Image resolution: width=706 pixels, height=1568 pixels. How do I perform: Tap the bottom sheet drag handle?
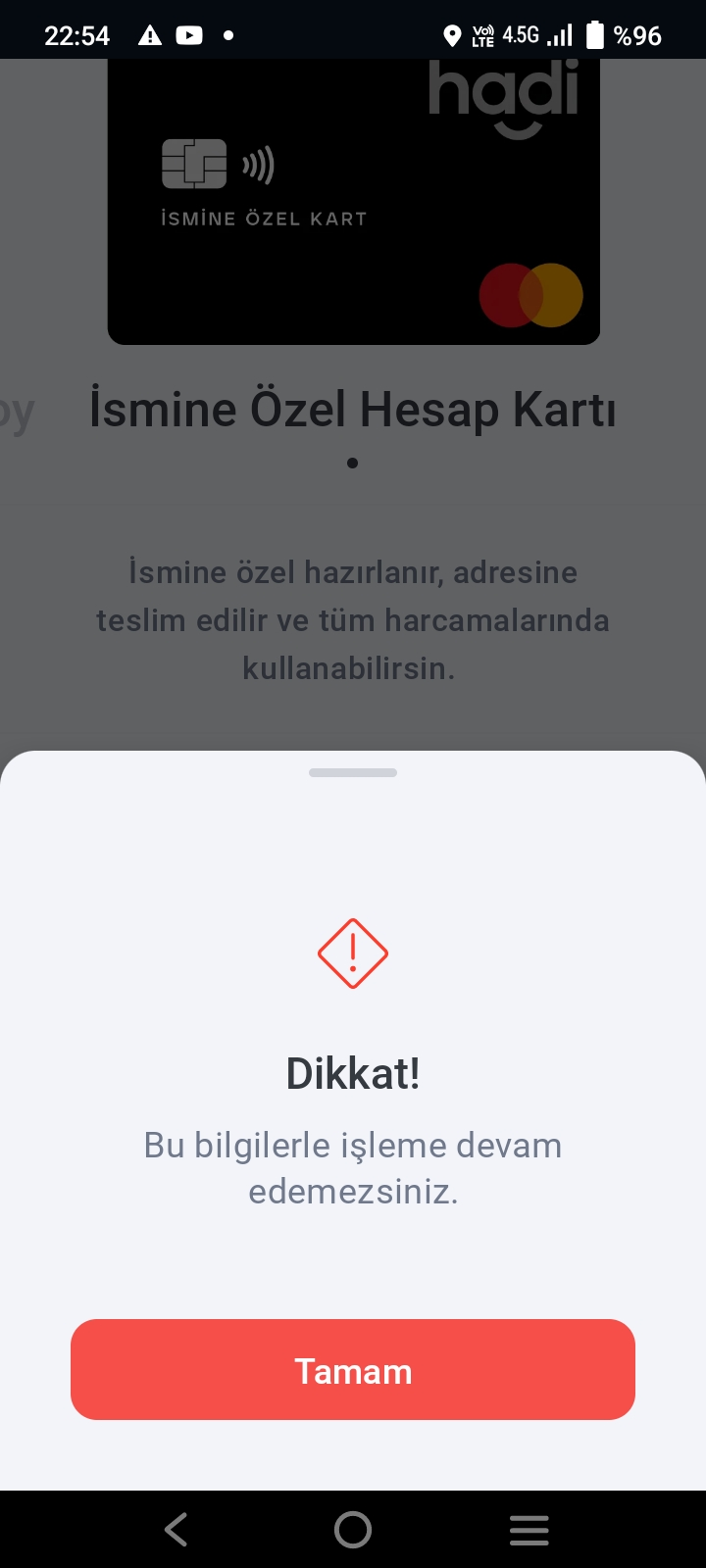(x=353, y=772)
